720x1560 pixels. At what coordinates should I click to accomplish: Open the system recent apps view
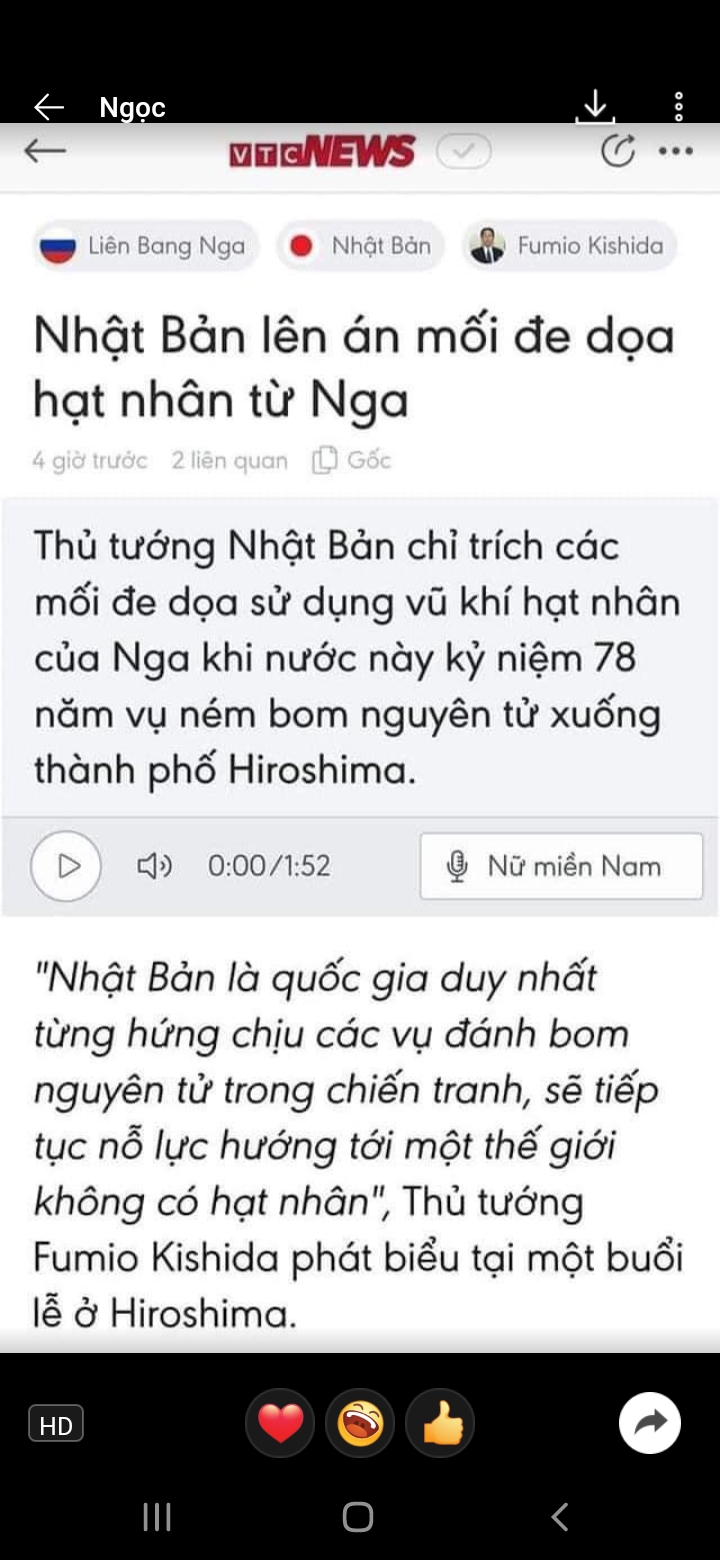[x=157, y=1516]
